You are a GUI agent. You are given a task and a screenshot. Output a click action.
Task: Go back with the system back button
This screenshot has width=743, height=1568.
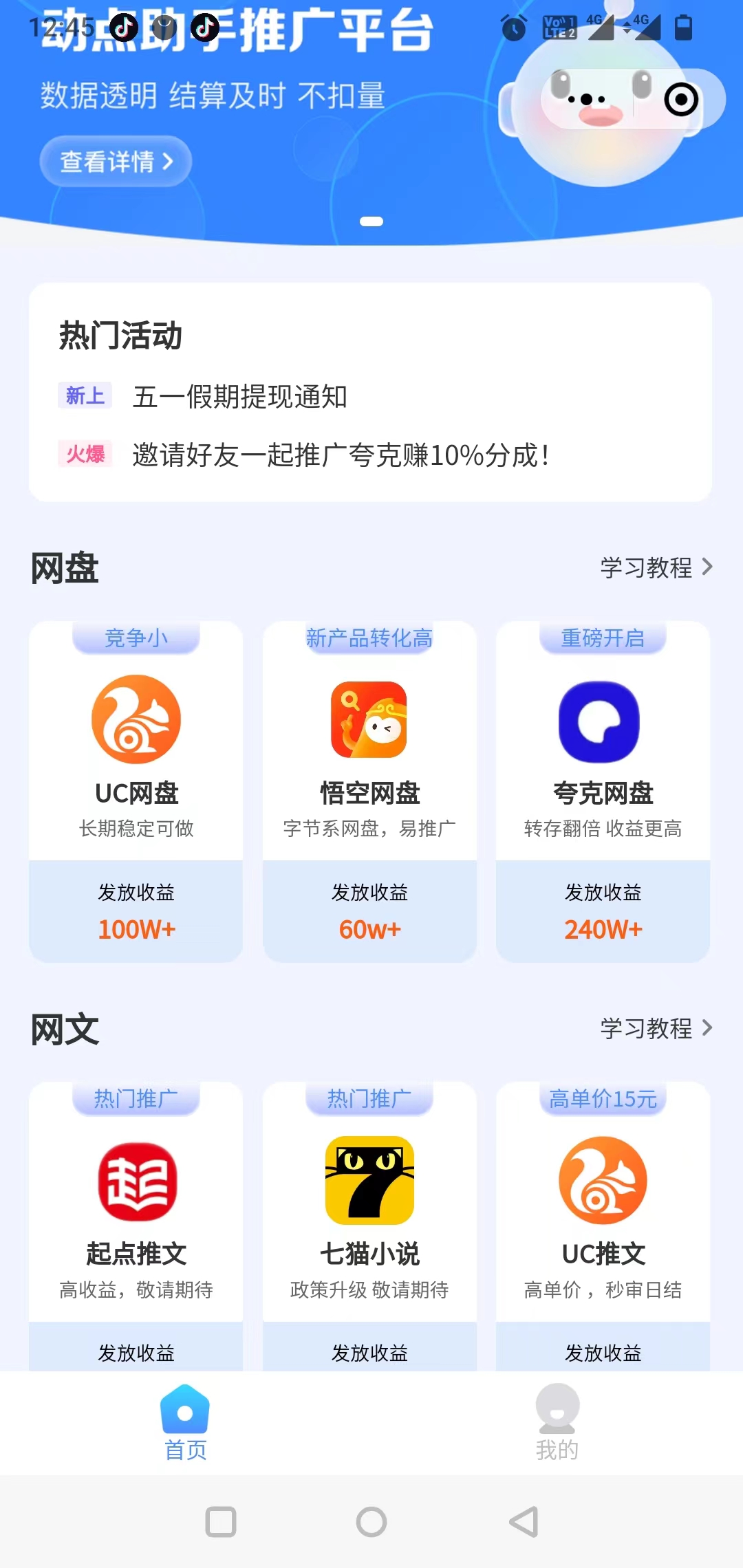coord(524,1522)
